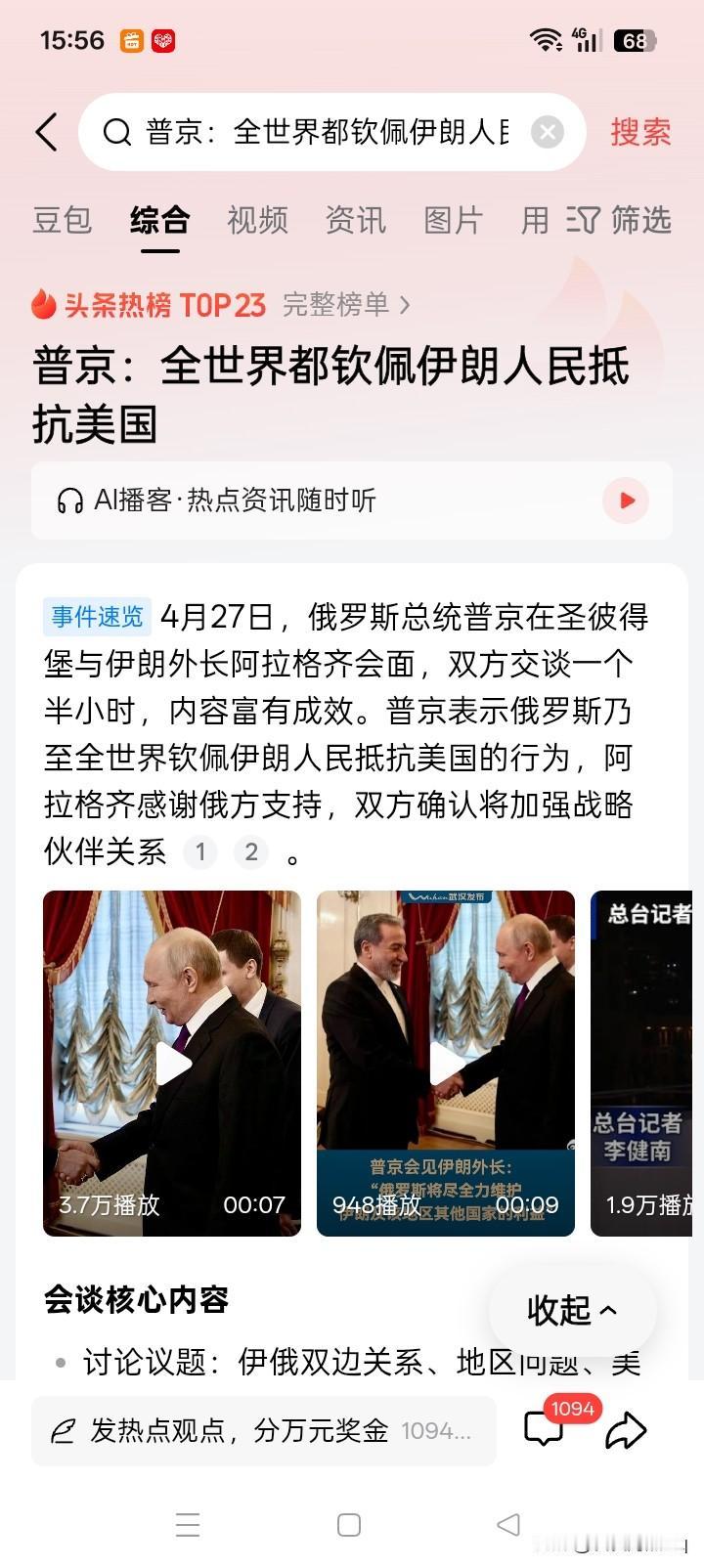Tap the pencil icon in the 发热点观点 bar
This screenshot has height=1568, width=704.
64,1430
